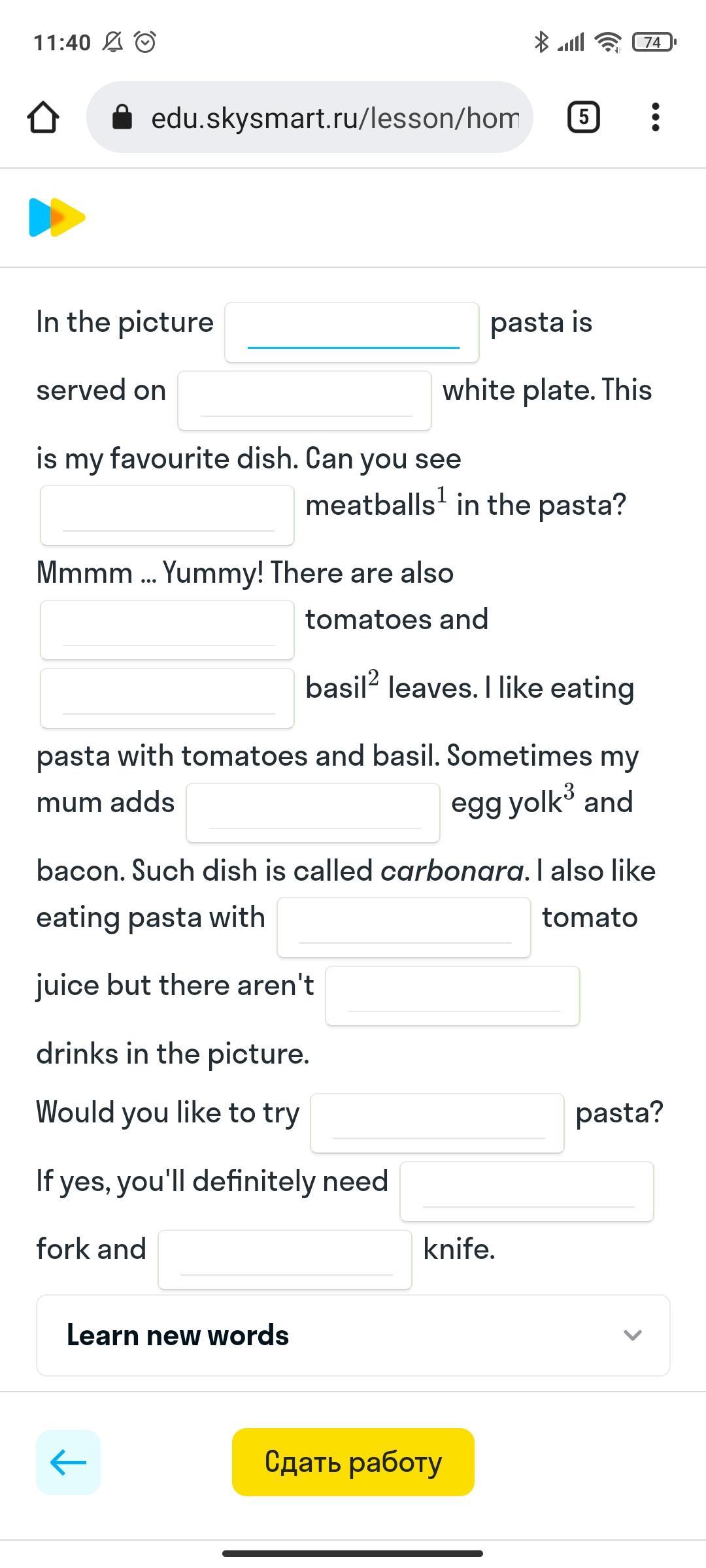Screen dimensions: 706x1568
Task: Select the blank before 'knife'
Action: [x=285, y=1259]
